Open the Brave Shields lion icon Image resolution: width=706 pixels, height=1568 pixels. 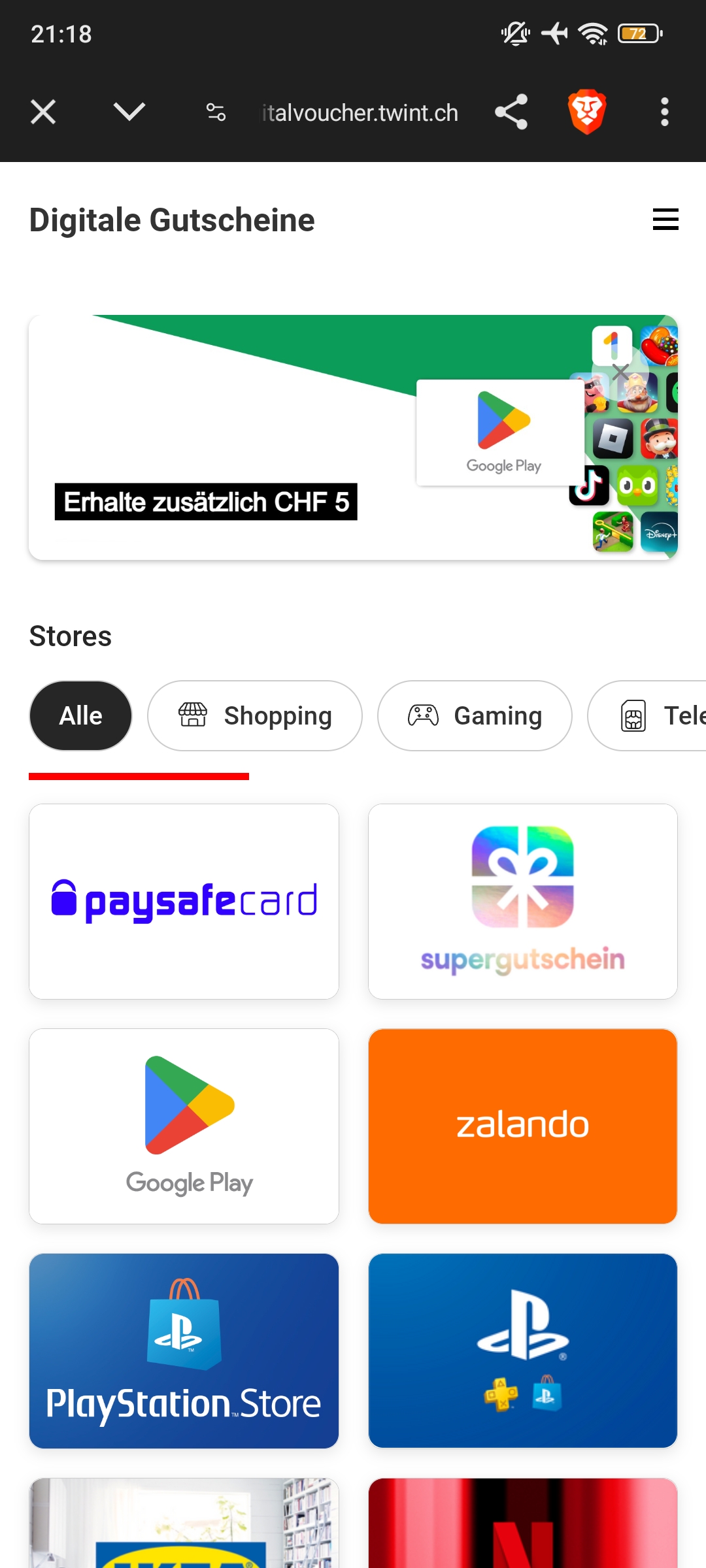[x=586, y=112]
